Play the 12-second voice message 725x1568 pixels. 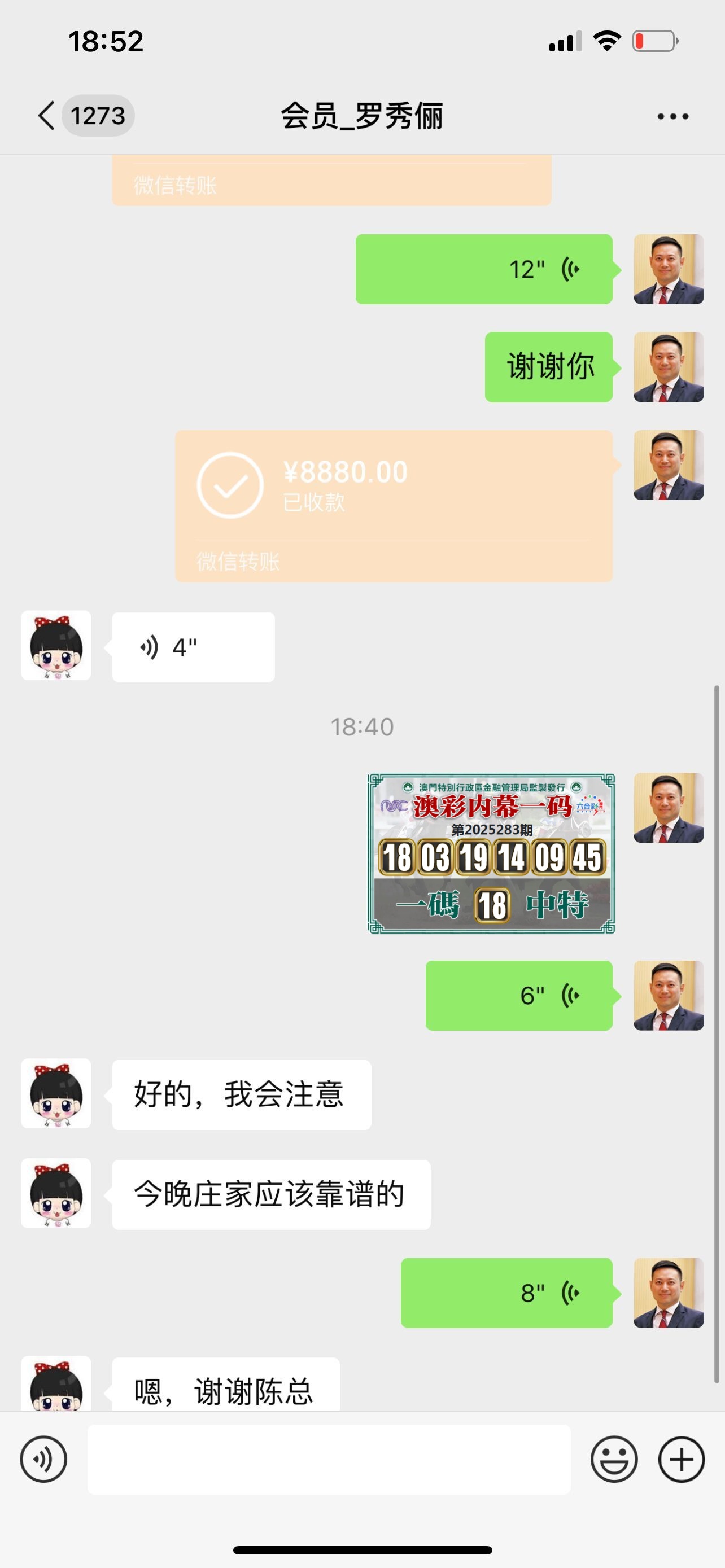coord(484,269)
